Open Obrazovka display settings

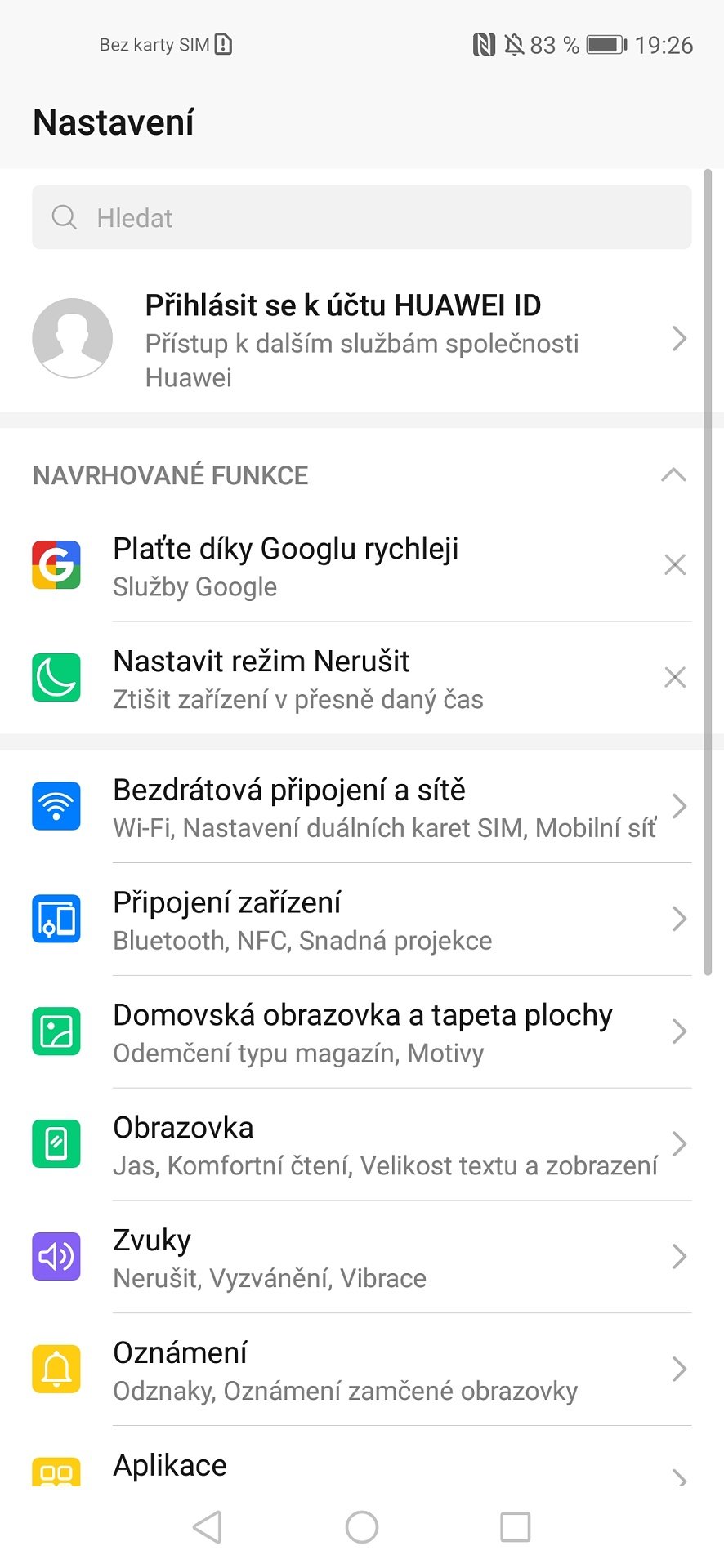click(x=362, y=1145)
